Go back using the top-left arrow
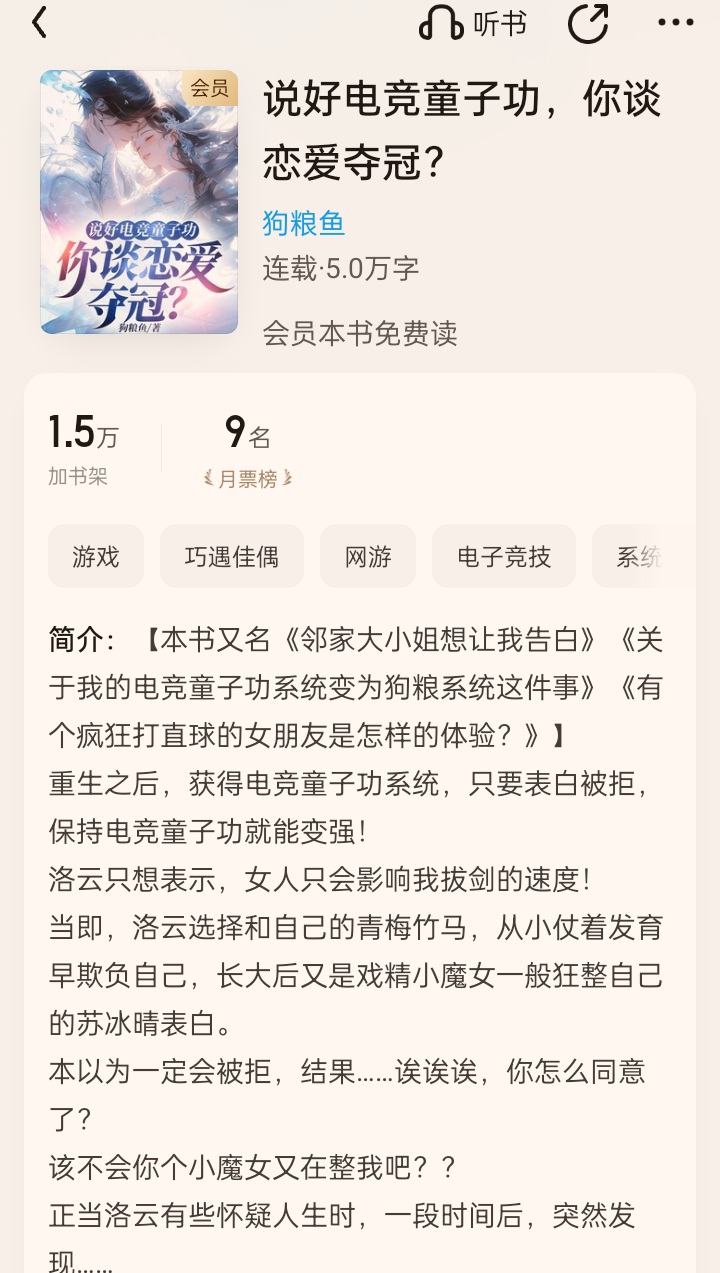 pos(40,22)
